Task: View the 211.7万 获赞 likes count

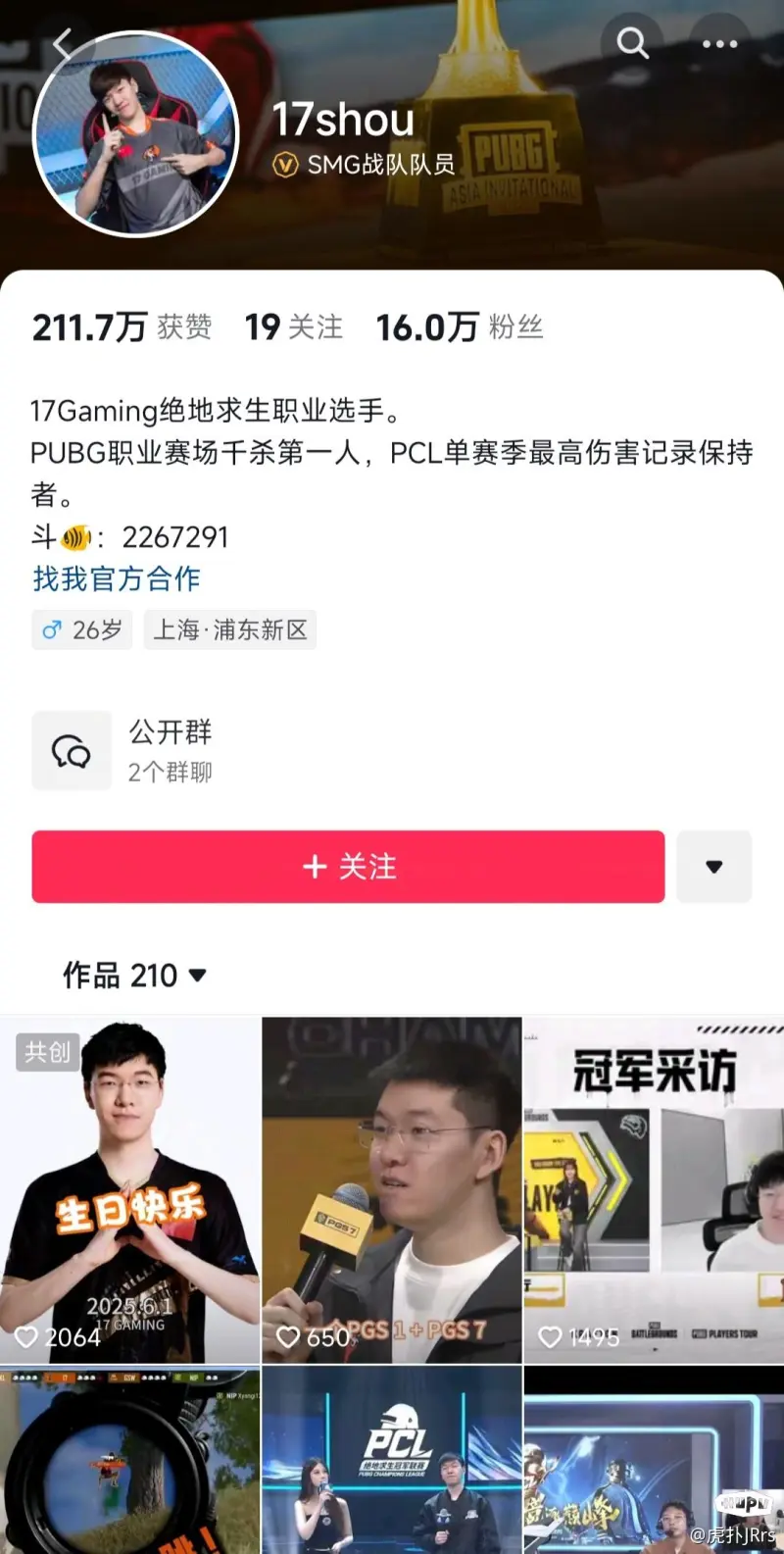Action: tap(122, 327)
